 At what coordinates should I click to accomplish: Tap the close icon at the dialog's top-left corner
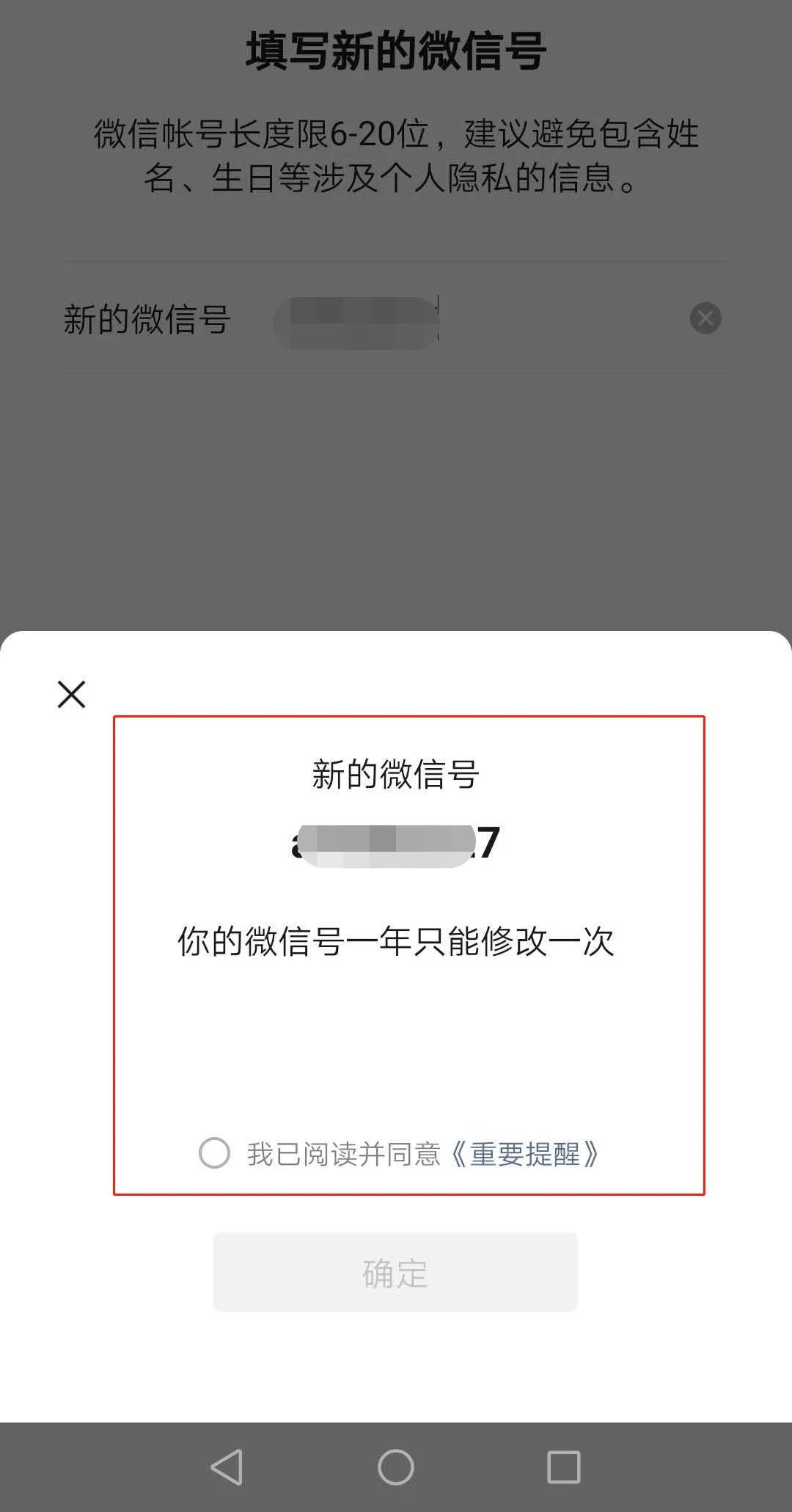72,694
